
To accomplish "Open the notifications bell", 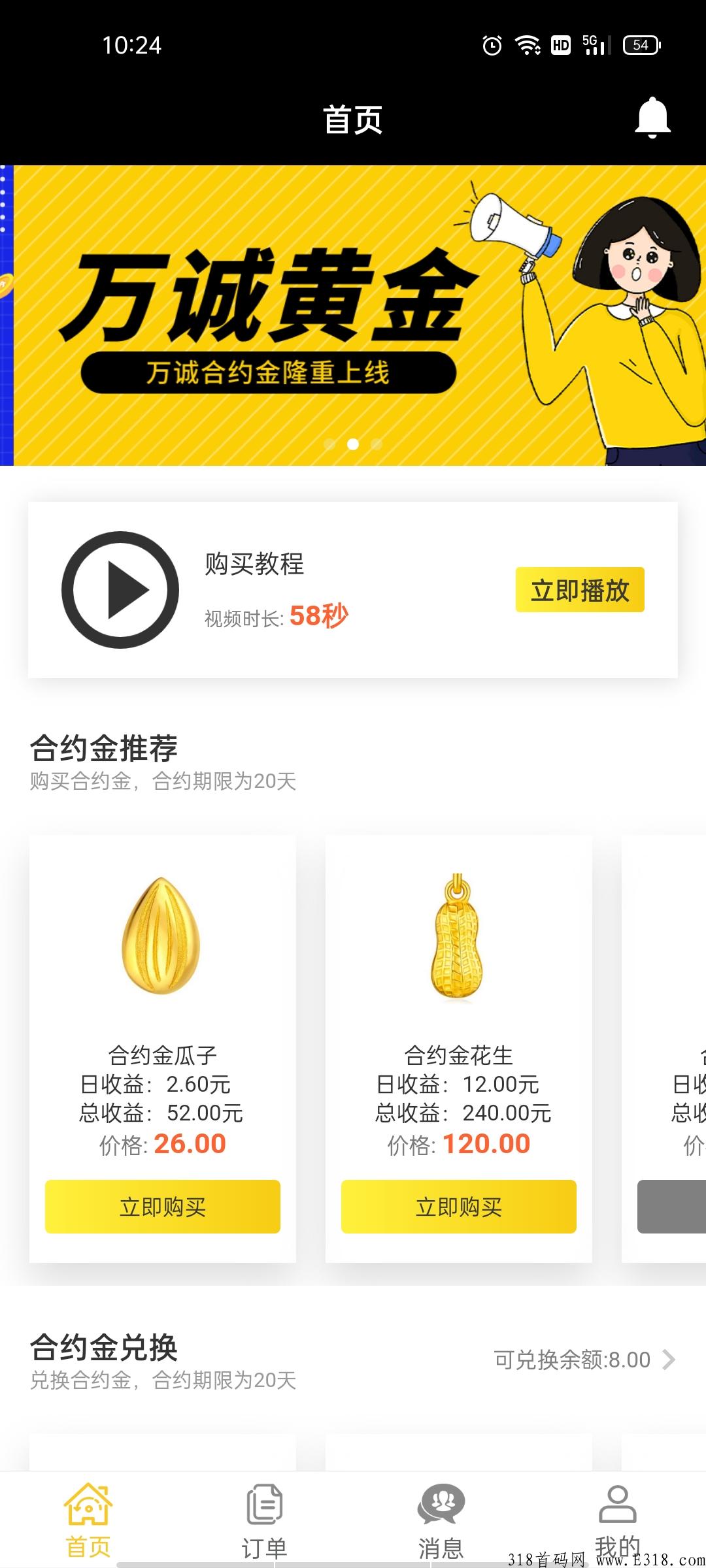I will [x=652, y=118].
